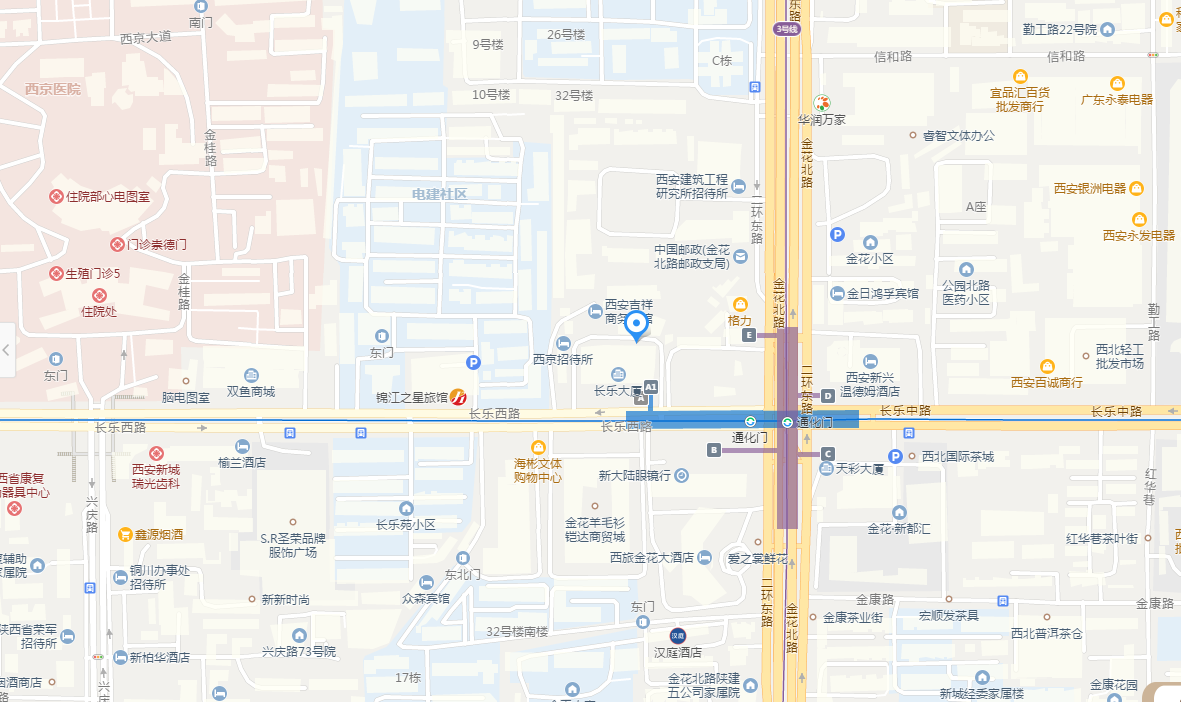Select the 华润万家 supermarket marker
The image size is (1181, 702).
(822, 102)
